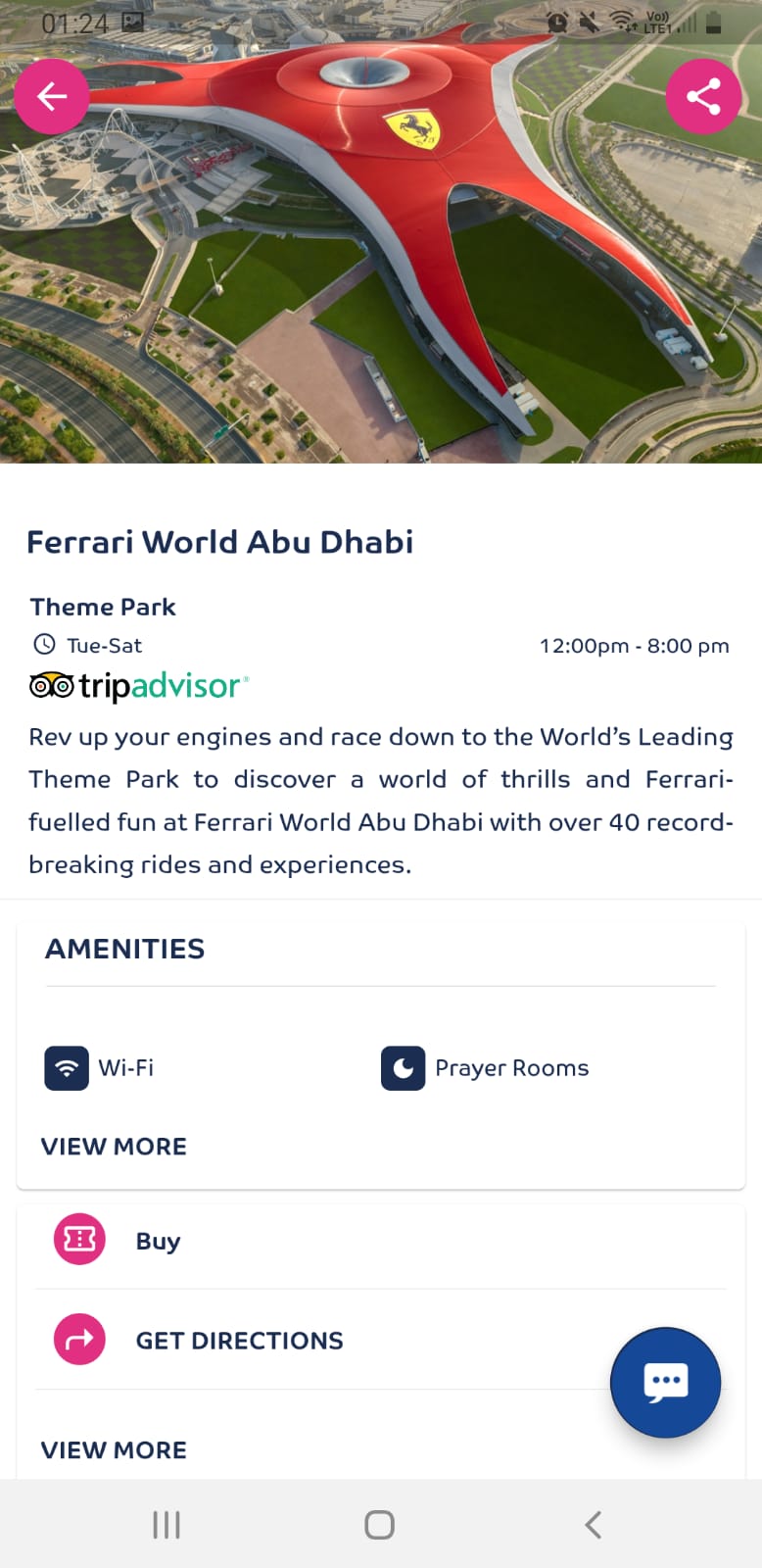This screenshot has height=1568, width=762.
Task: Go back using the pink arrow button
Action: 52,96
